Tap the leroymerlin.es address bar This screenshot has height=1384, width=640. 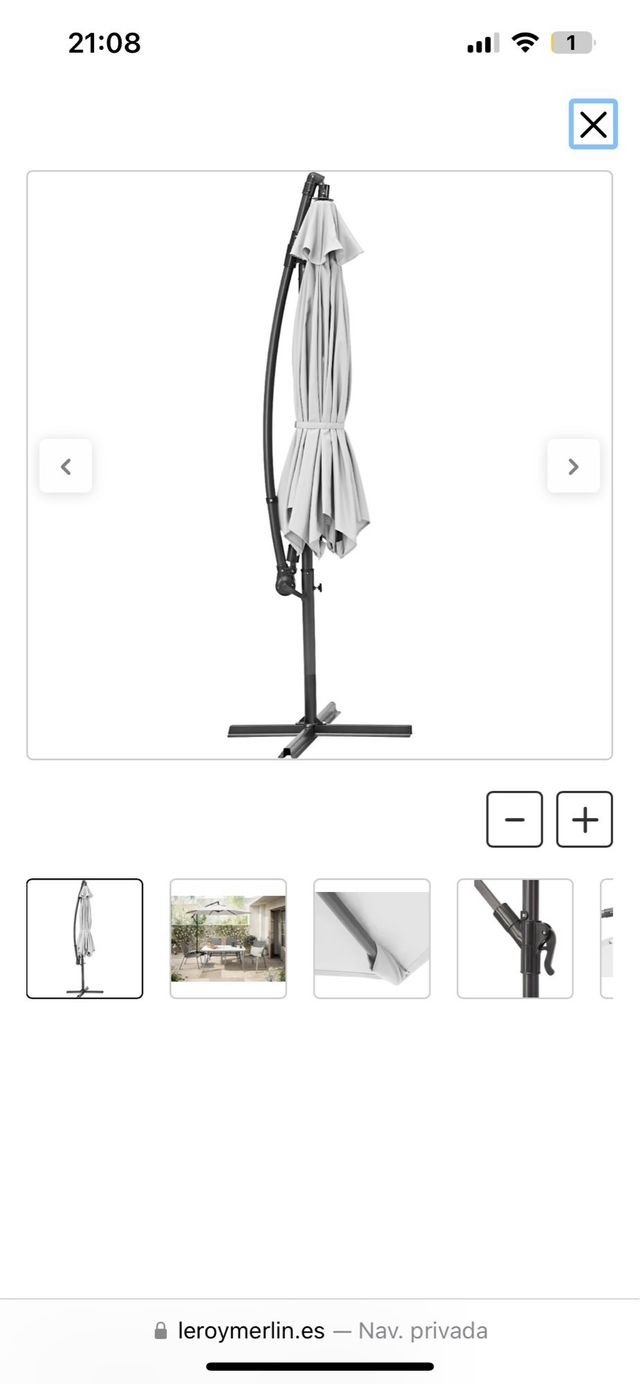pos(320,1331)
